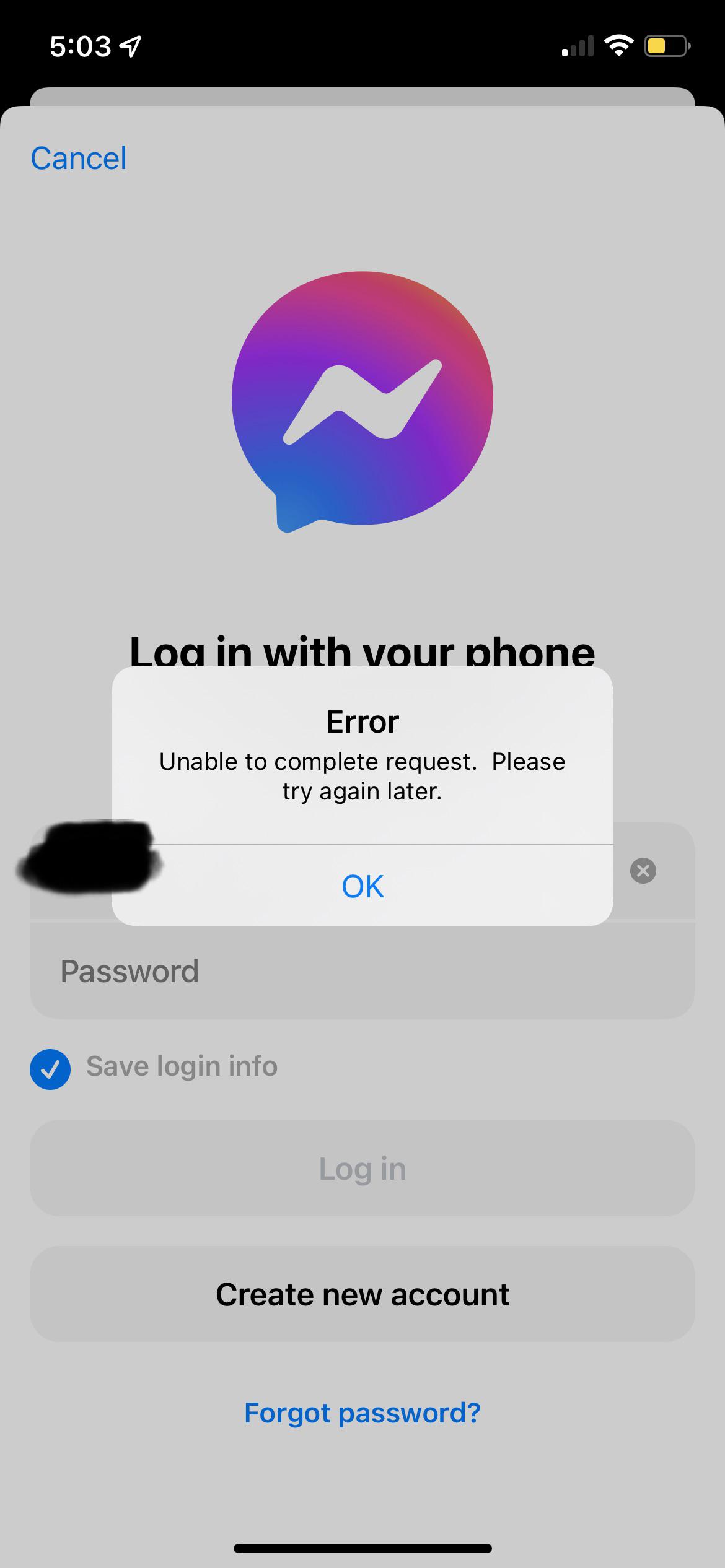
Task: Dismiss the error alert with OK
Action: click(x=362, y=886)
